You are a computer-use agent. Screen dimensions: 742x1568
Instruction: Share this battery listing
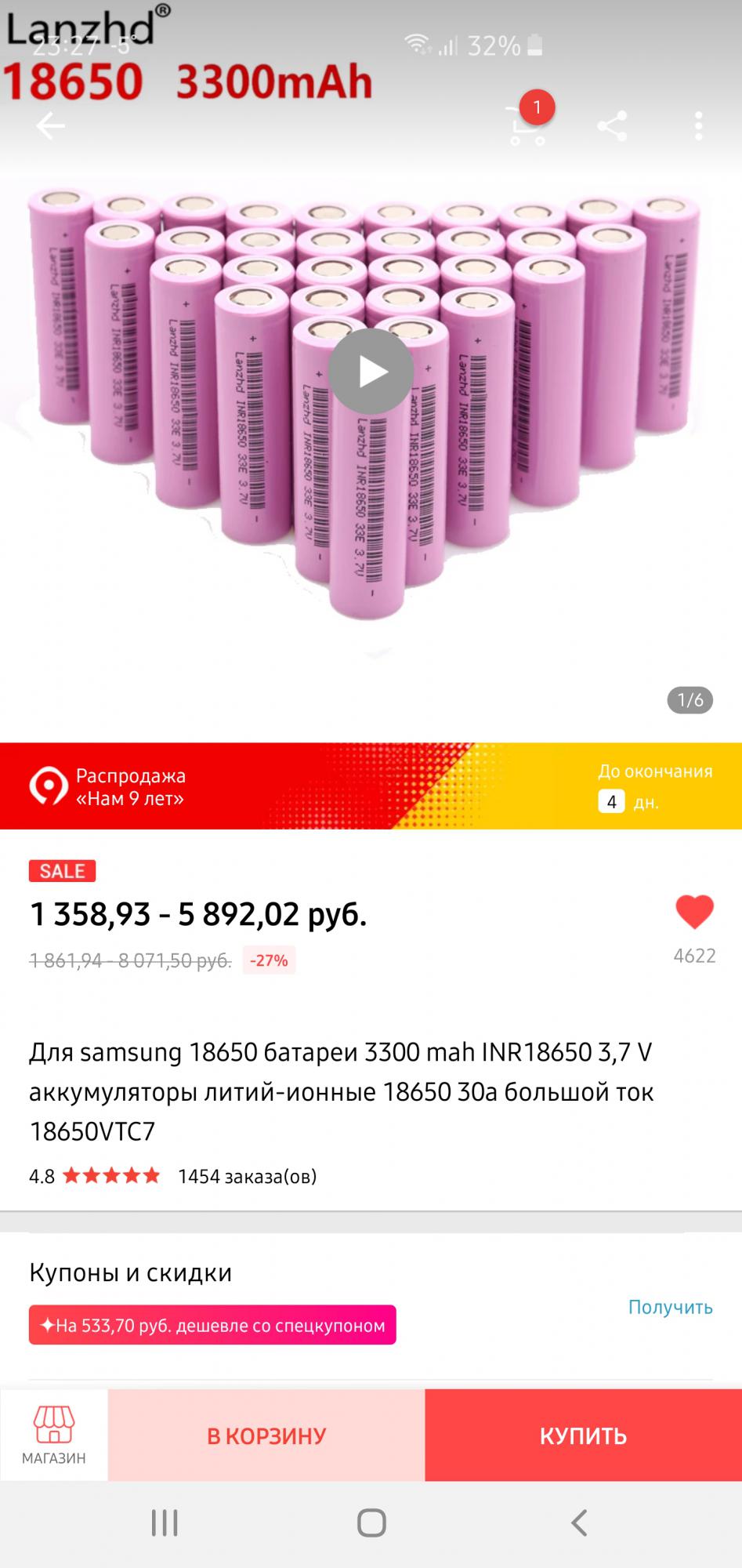612,125
